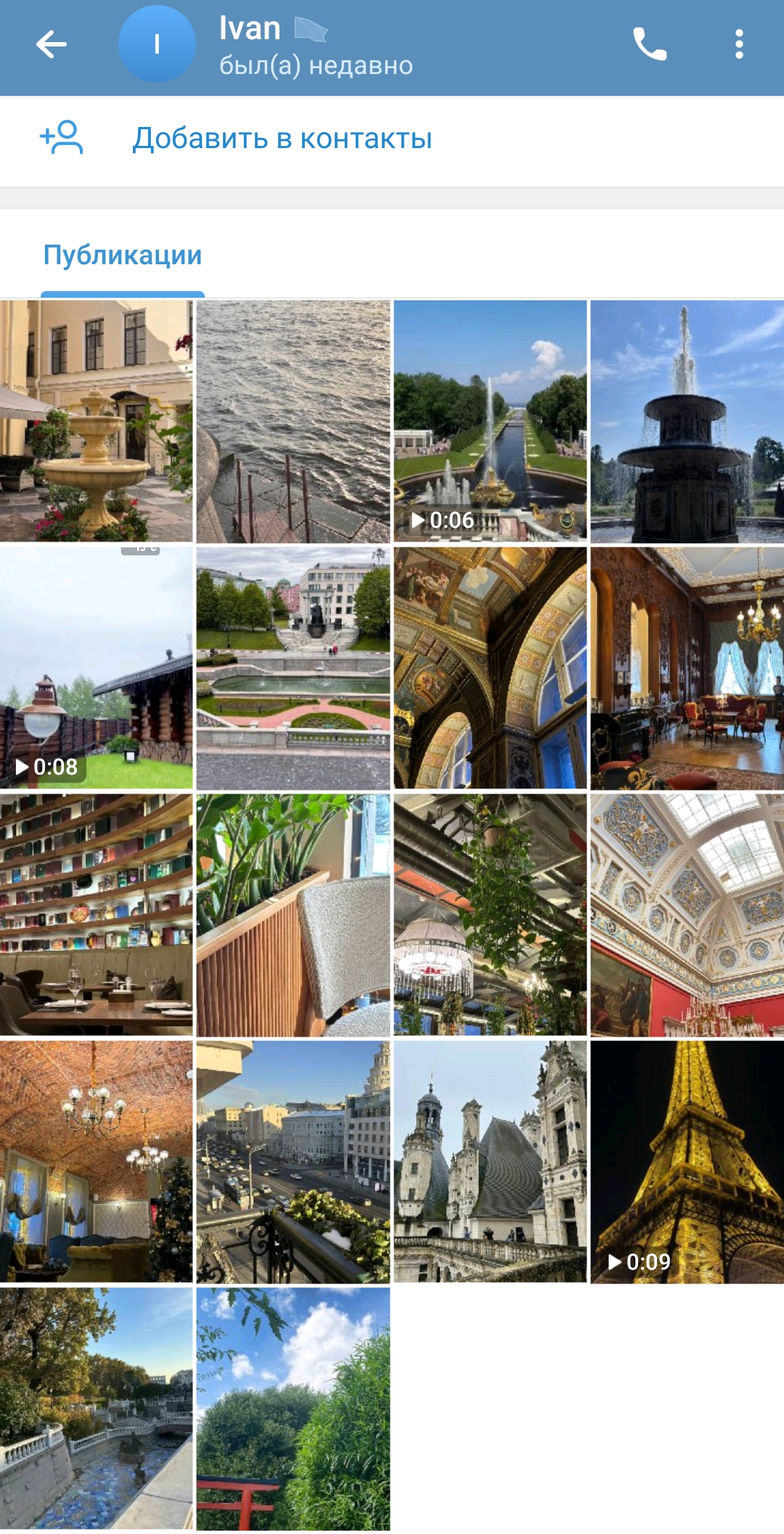Open the dark tiered fountain photo

[x=687, y=421]
